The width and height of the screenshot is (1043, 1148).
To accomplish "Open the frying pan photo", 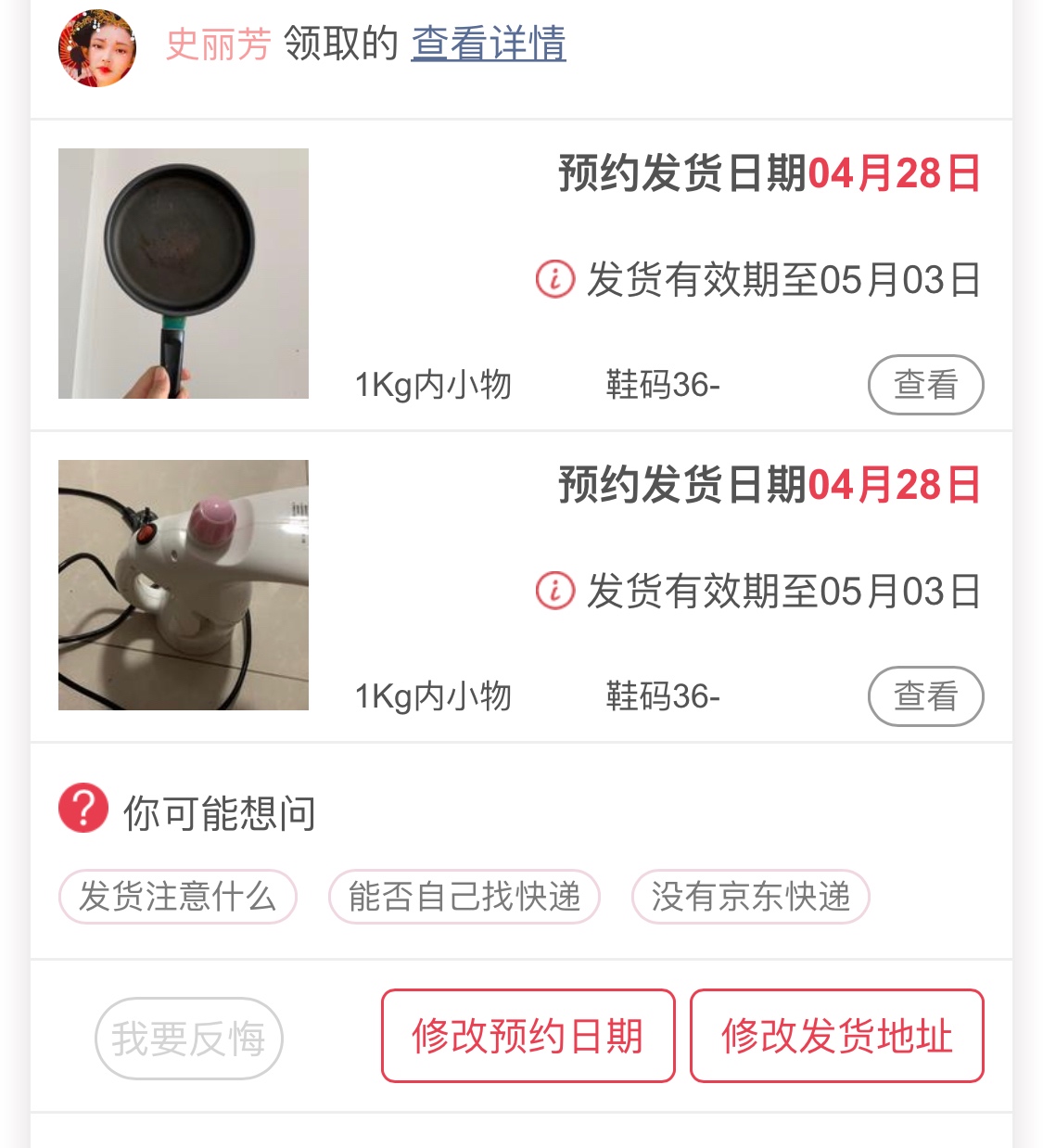I will [184, 274].
